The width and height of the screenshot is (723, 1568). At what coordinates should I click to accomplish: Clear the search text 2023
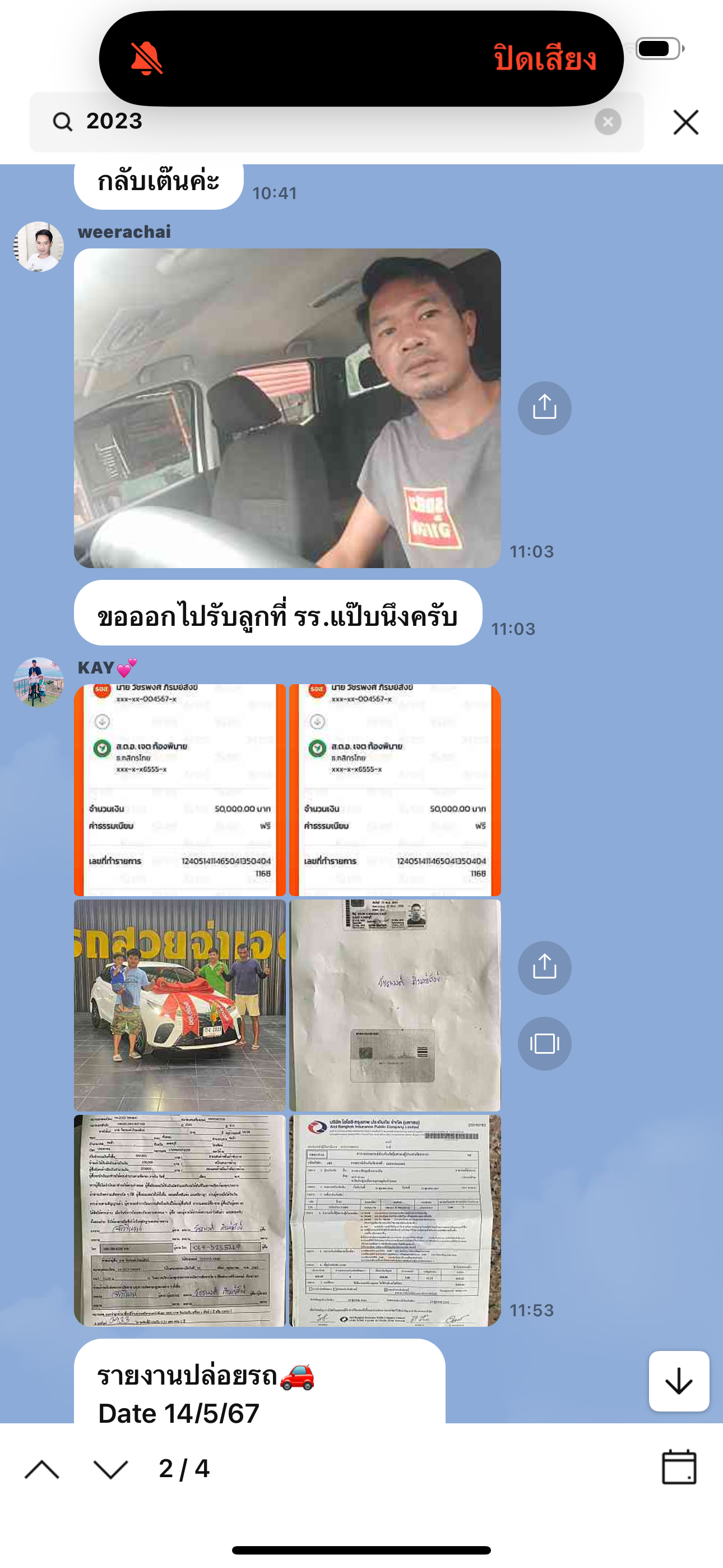(x=608, y=122)
